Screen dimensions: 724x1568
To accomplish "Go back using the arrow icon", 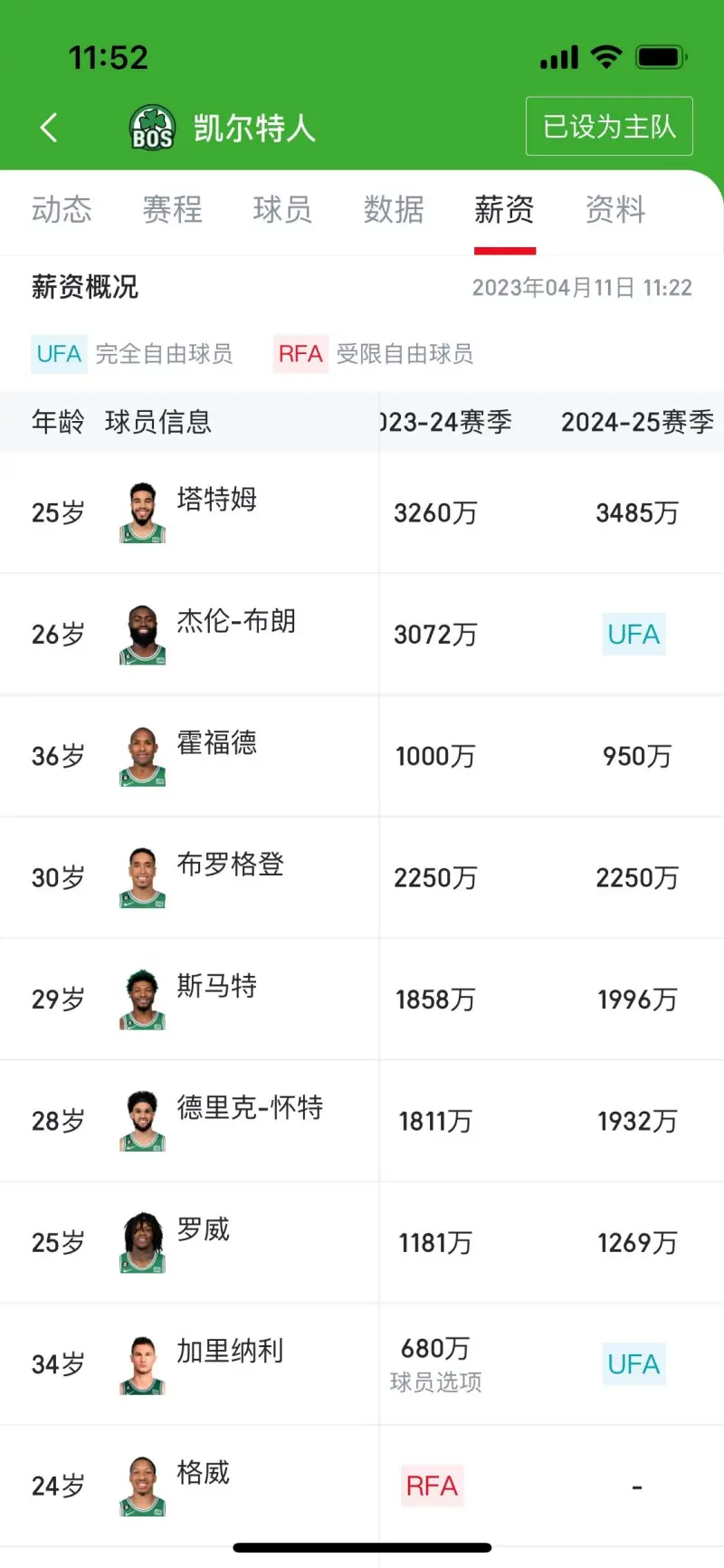I will coord(49,128).
